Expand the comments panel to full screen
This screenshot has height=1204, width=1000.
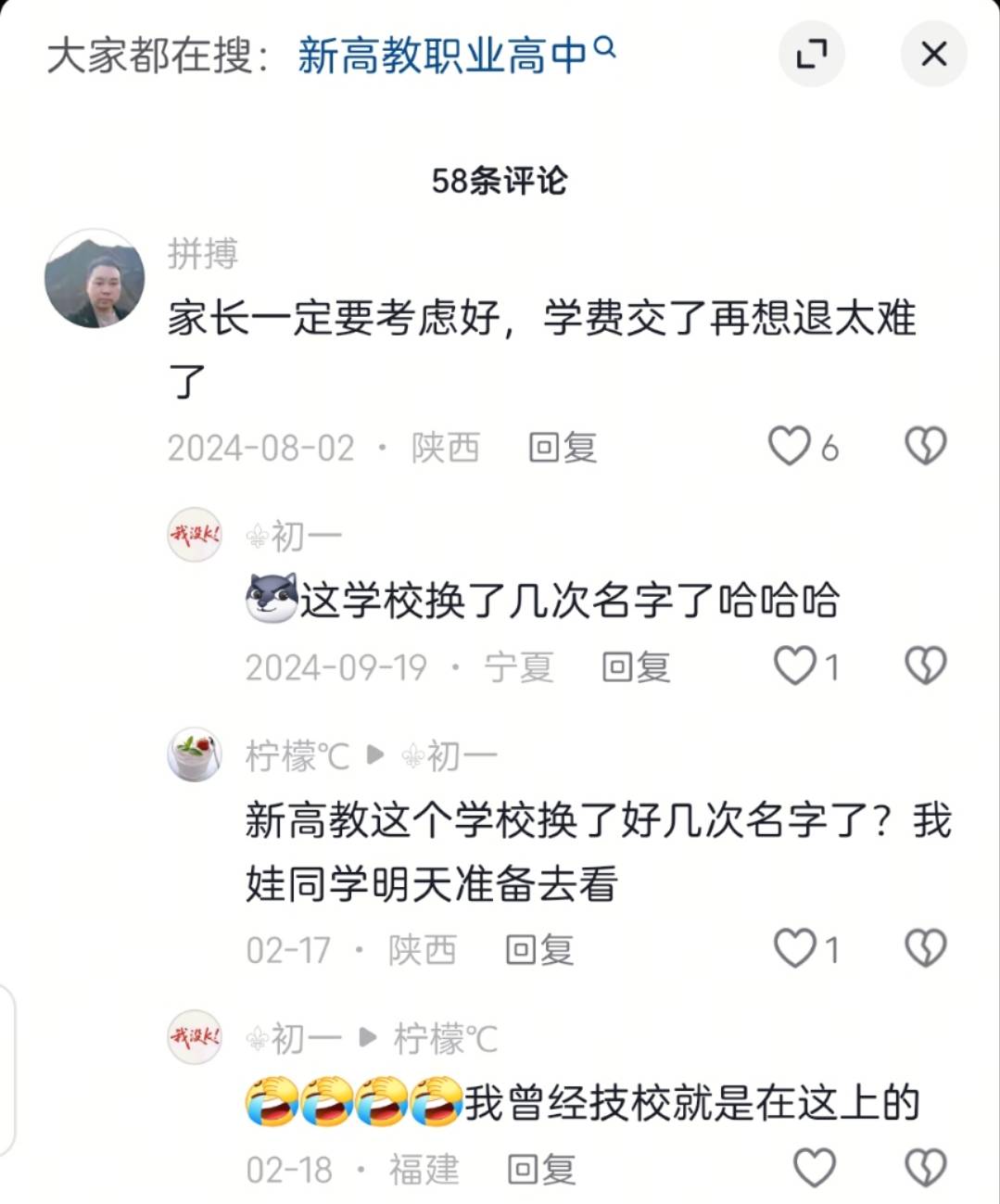coord(811,54)
